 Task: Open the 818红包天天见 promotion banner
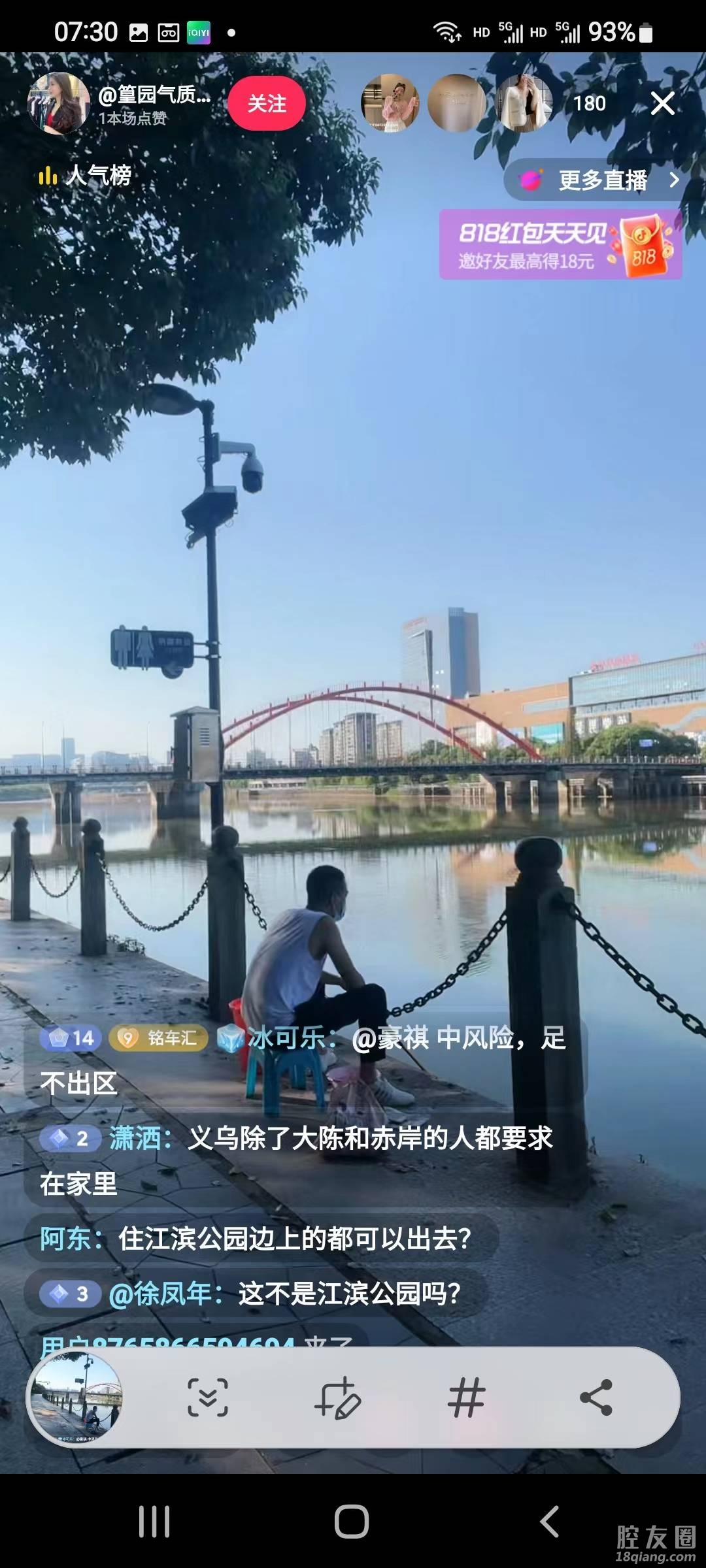560,245
